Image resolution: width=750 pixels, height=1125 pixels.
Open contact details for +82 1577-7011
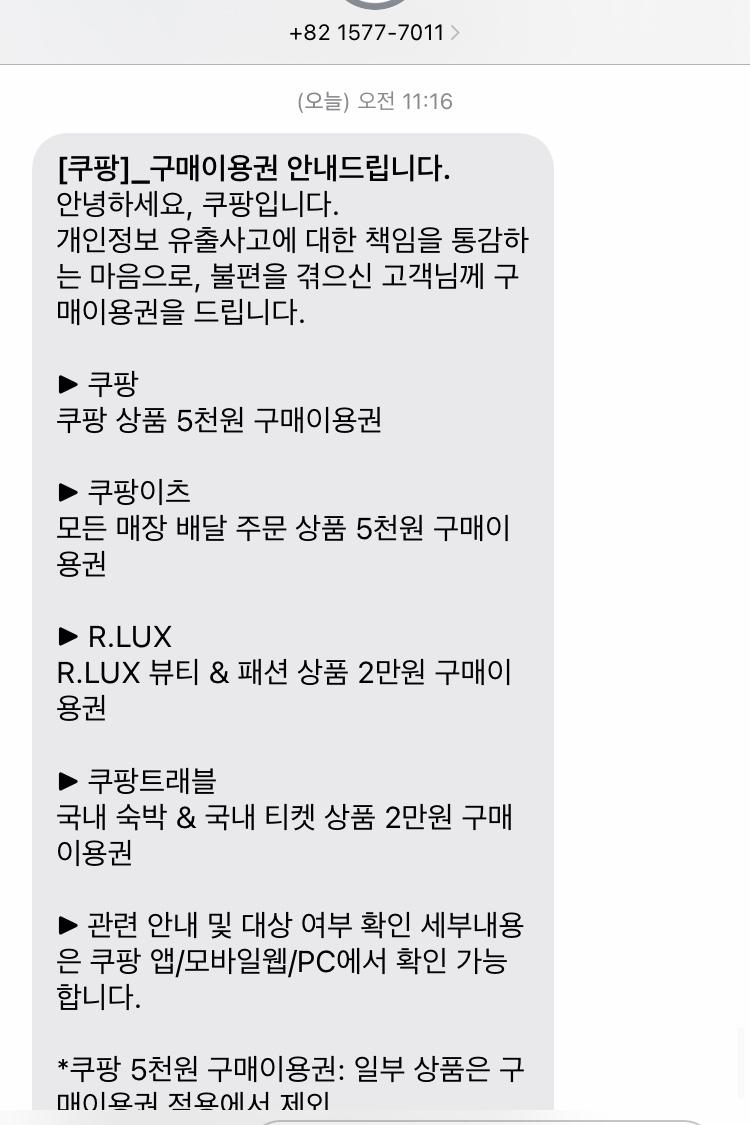click(x=374, y=32)
